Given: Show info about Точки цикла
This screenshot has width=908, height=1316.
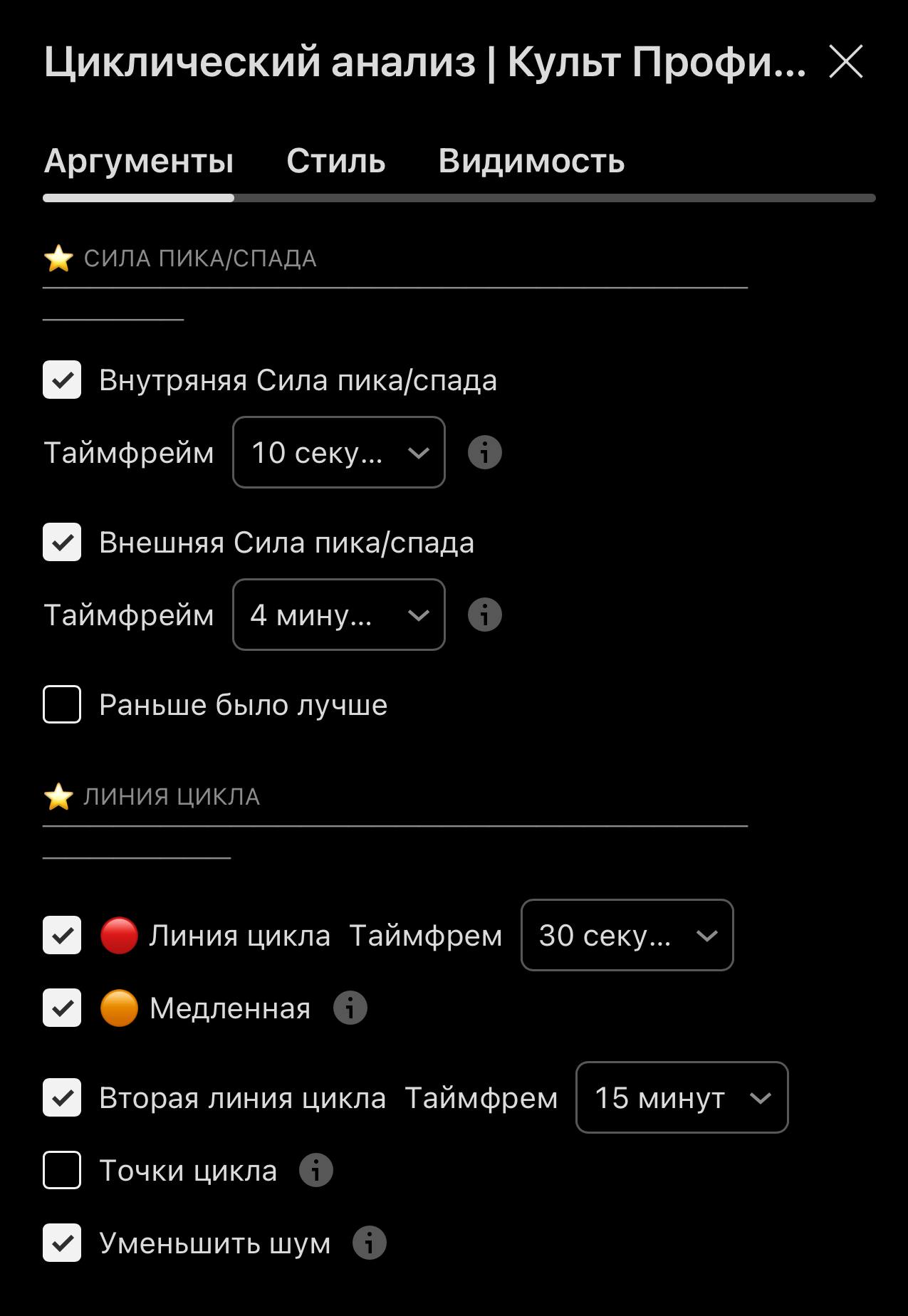Looking at the screenshot, I should pyautogui.click(x=316, y=1170).
